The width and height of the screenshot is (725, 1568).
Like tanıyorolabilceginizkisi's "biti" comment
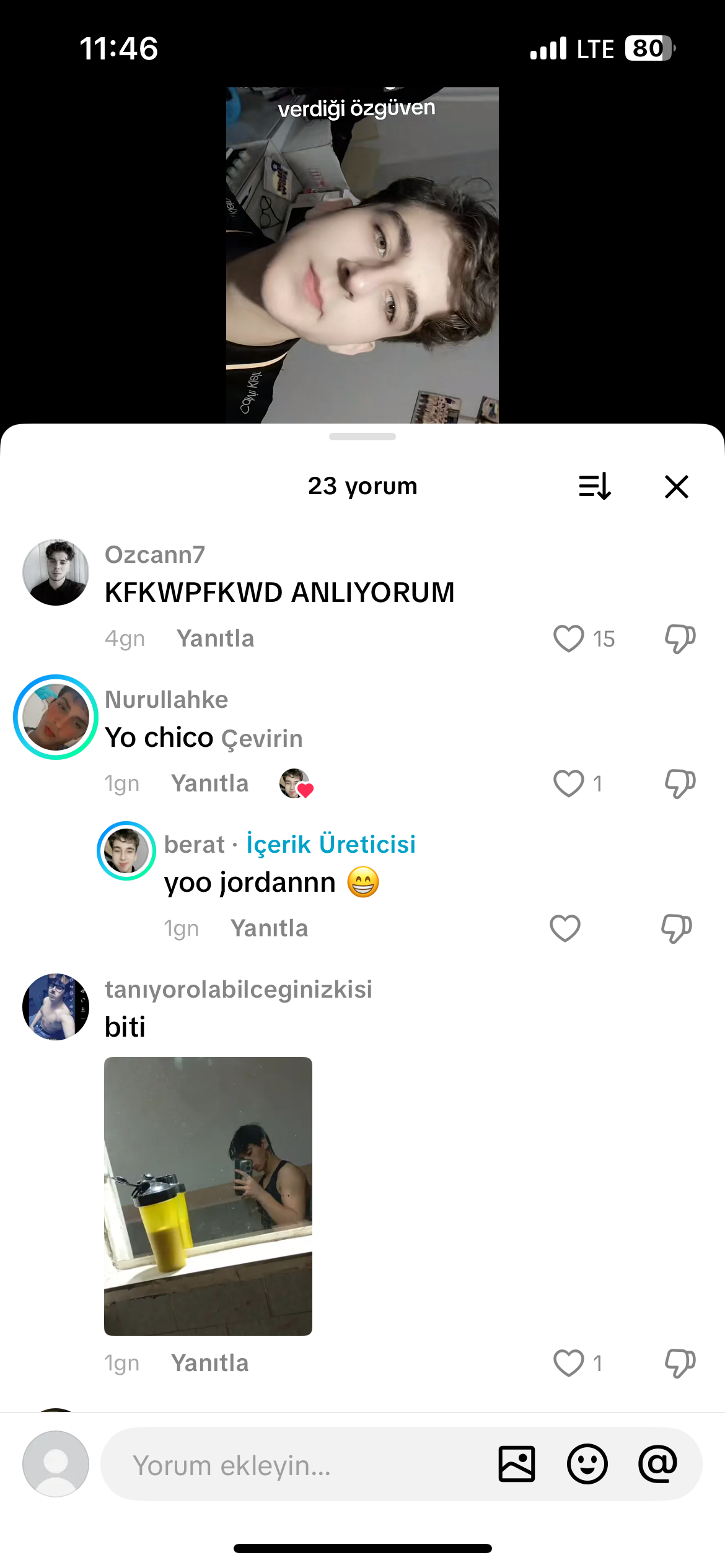(x=569, y=1363)
